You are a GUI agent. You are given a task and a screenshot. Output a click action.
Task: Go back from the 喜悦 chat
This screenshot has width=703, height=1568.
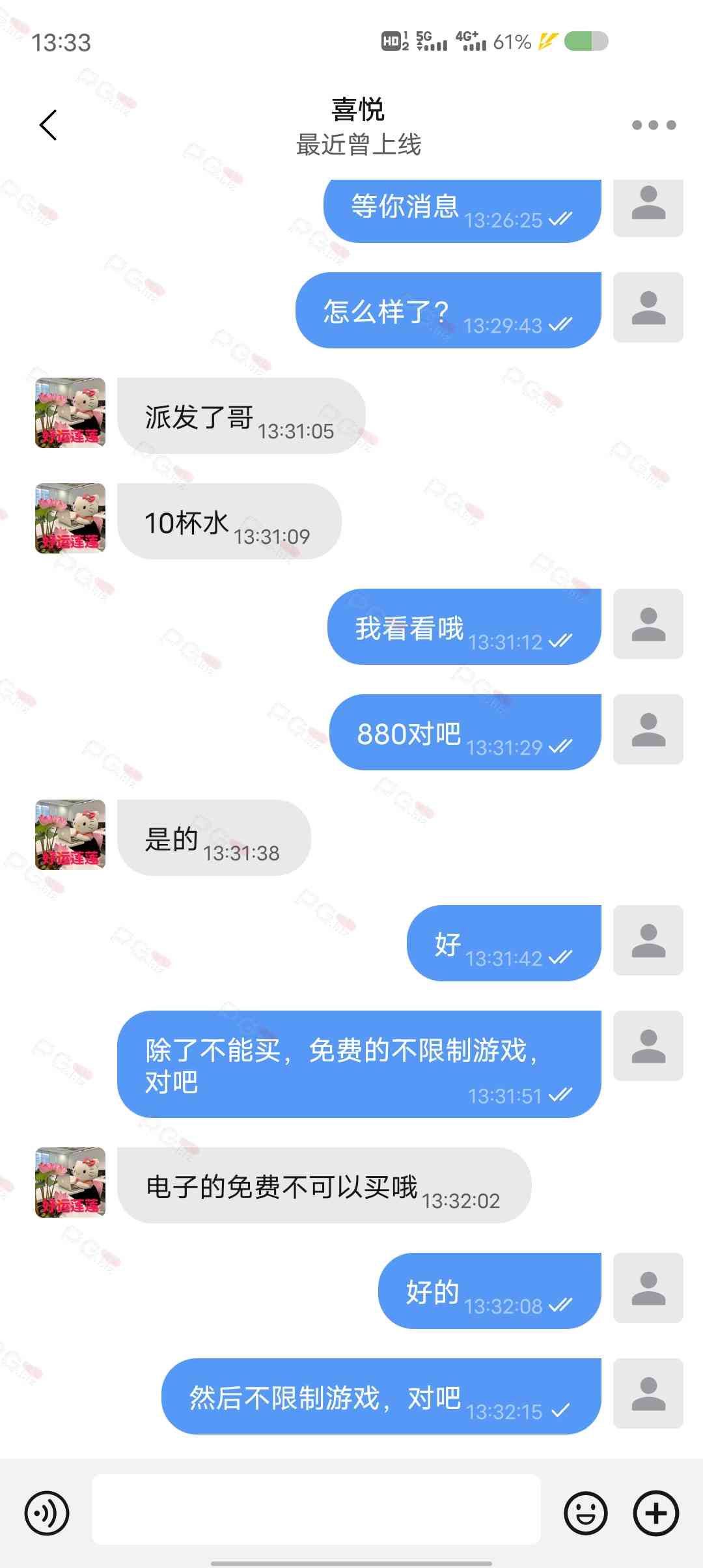(48, 125)
